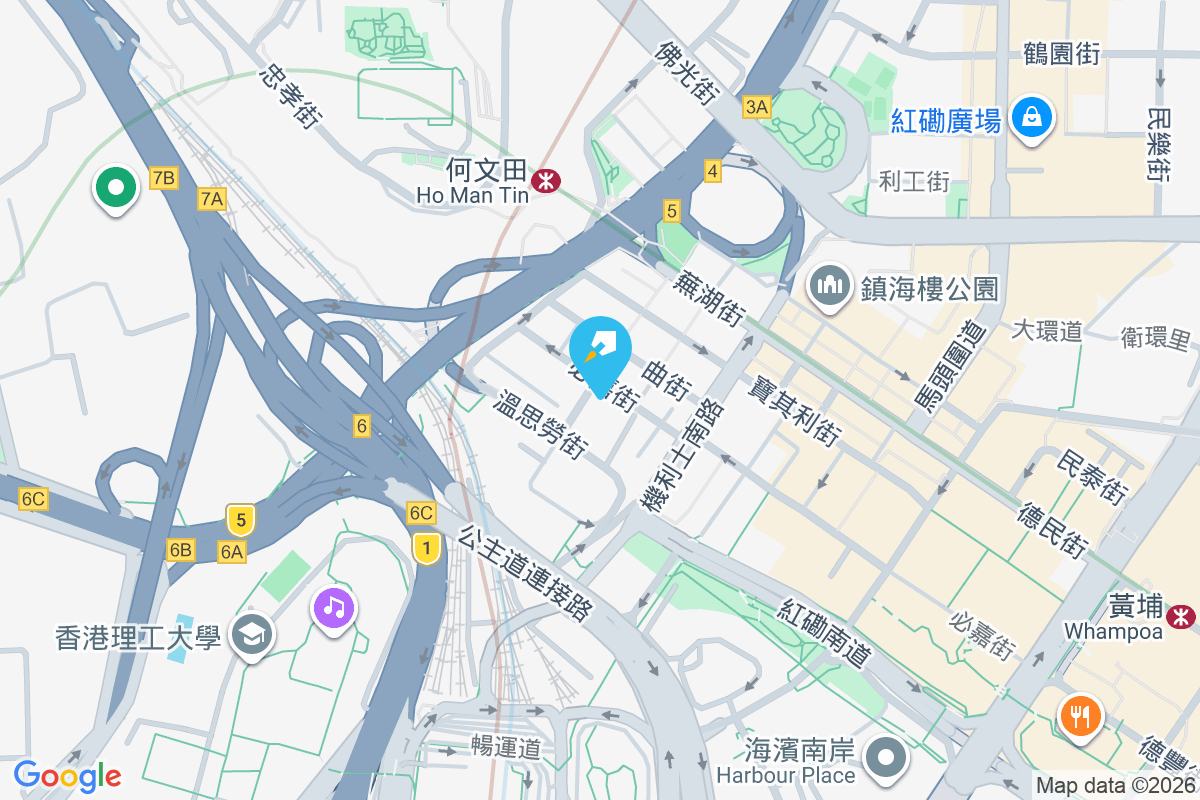Tap the purple music venue pin

click(334, 607)
